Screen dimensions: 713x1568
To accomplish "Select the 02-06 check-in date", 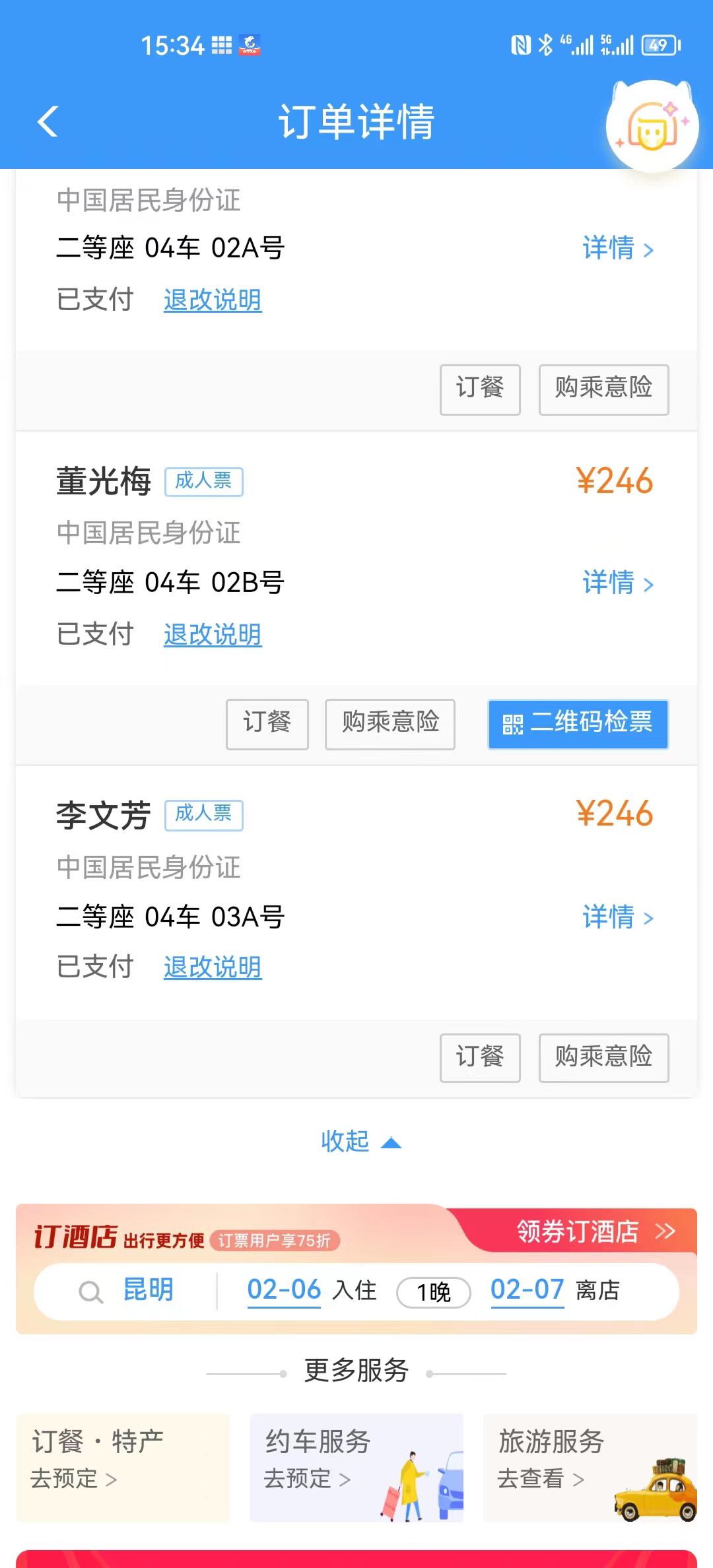I will click(x=284, y=1290).
